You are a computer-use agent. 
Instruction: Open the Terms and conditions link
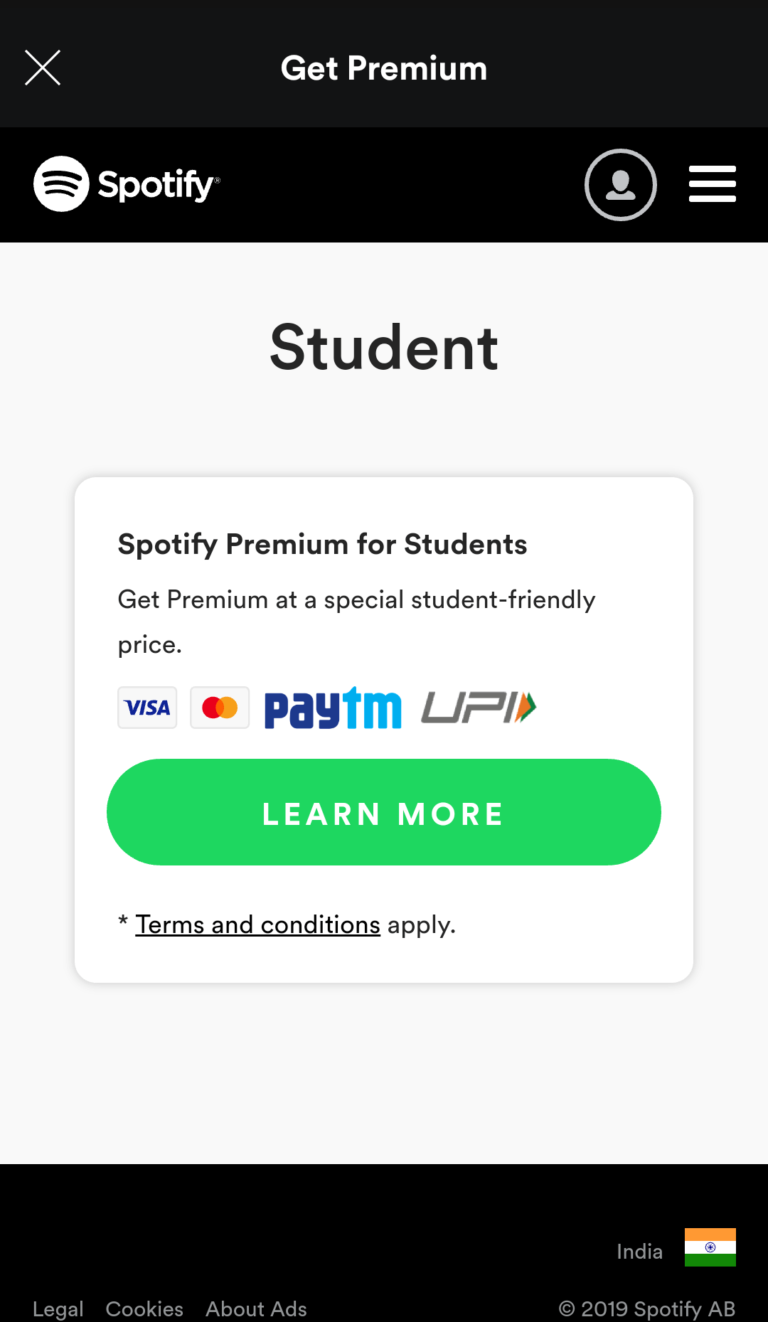point(257,924)
